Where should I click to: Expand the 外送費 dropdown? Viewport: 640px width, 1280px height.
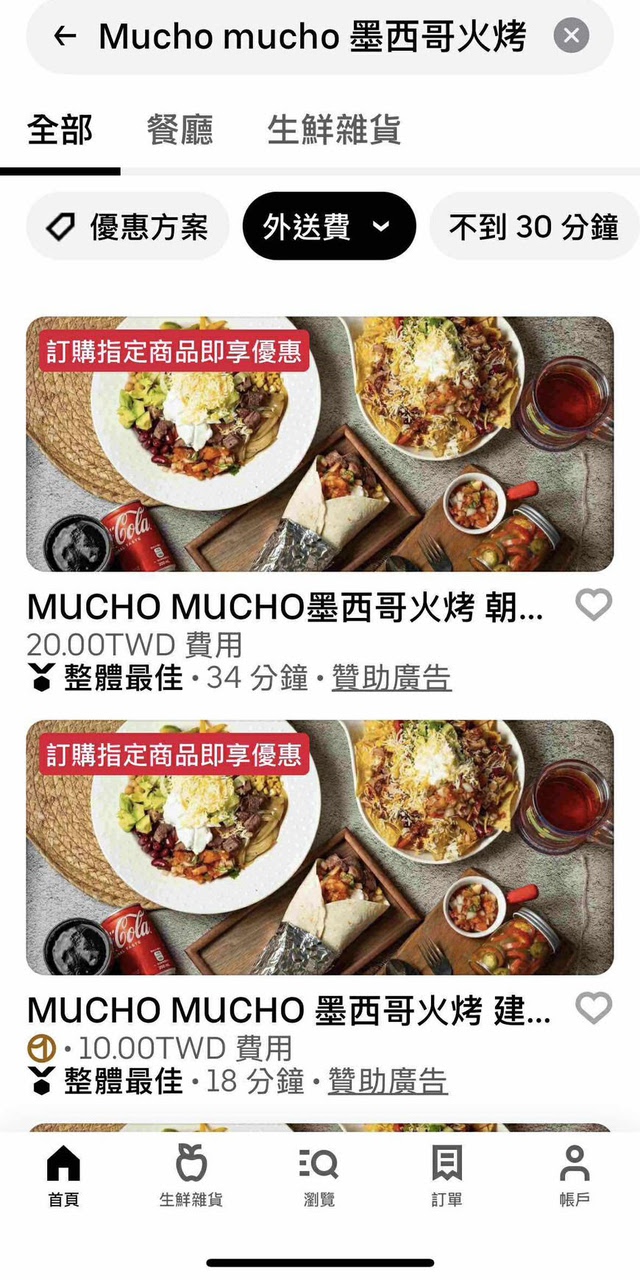pyautogui.click(x=328, y=227)
